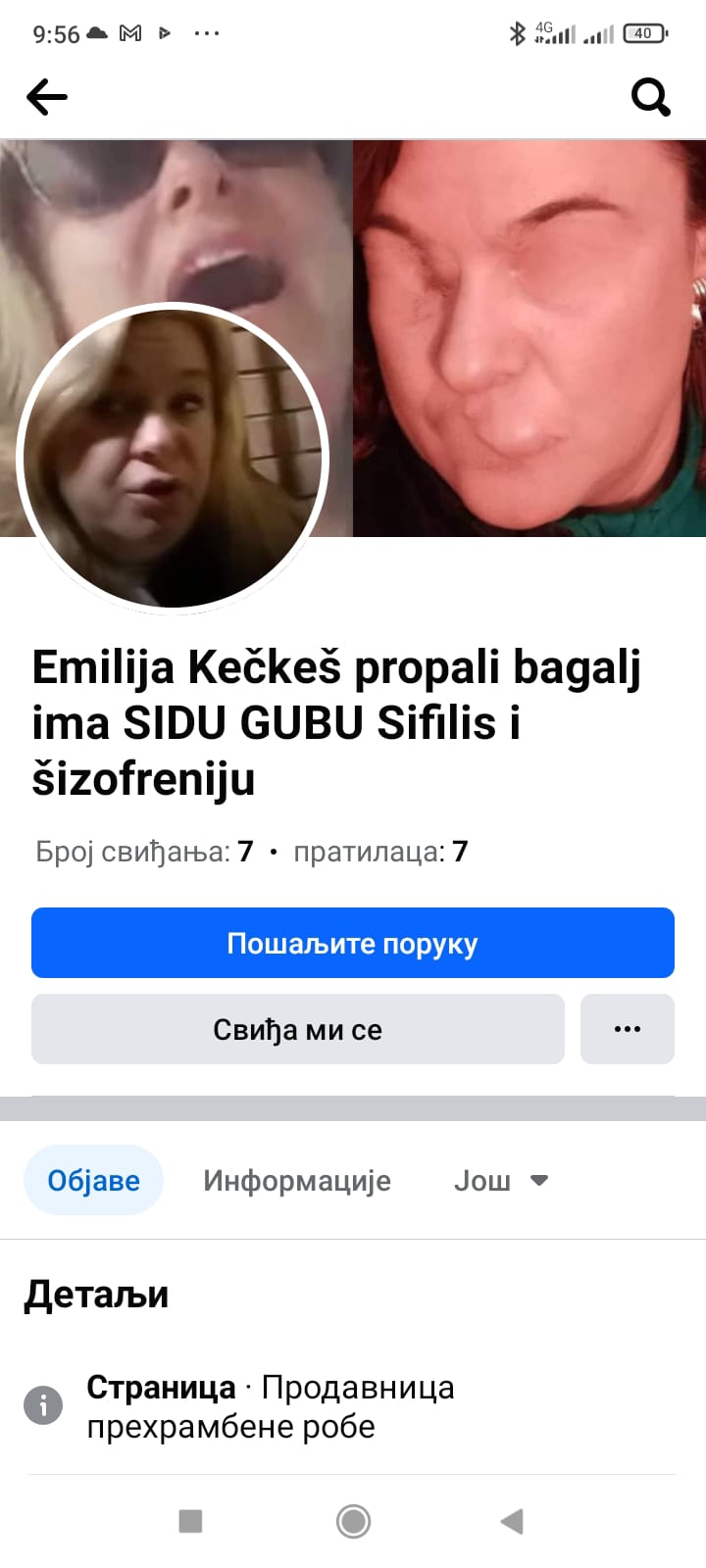Open the Страница category details row
Screen dimensions: 706x1568
pyautogui.click(x=270, y=1406)
